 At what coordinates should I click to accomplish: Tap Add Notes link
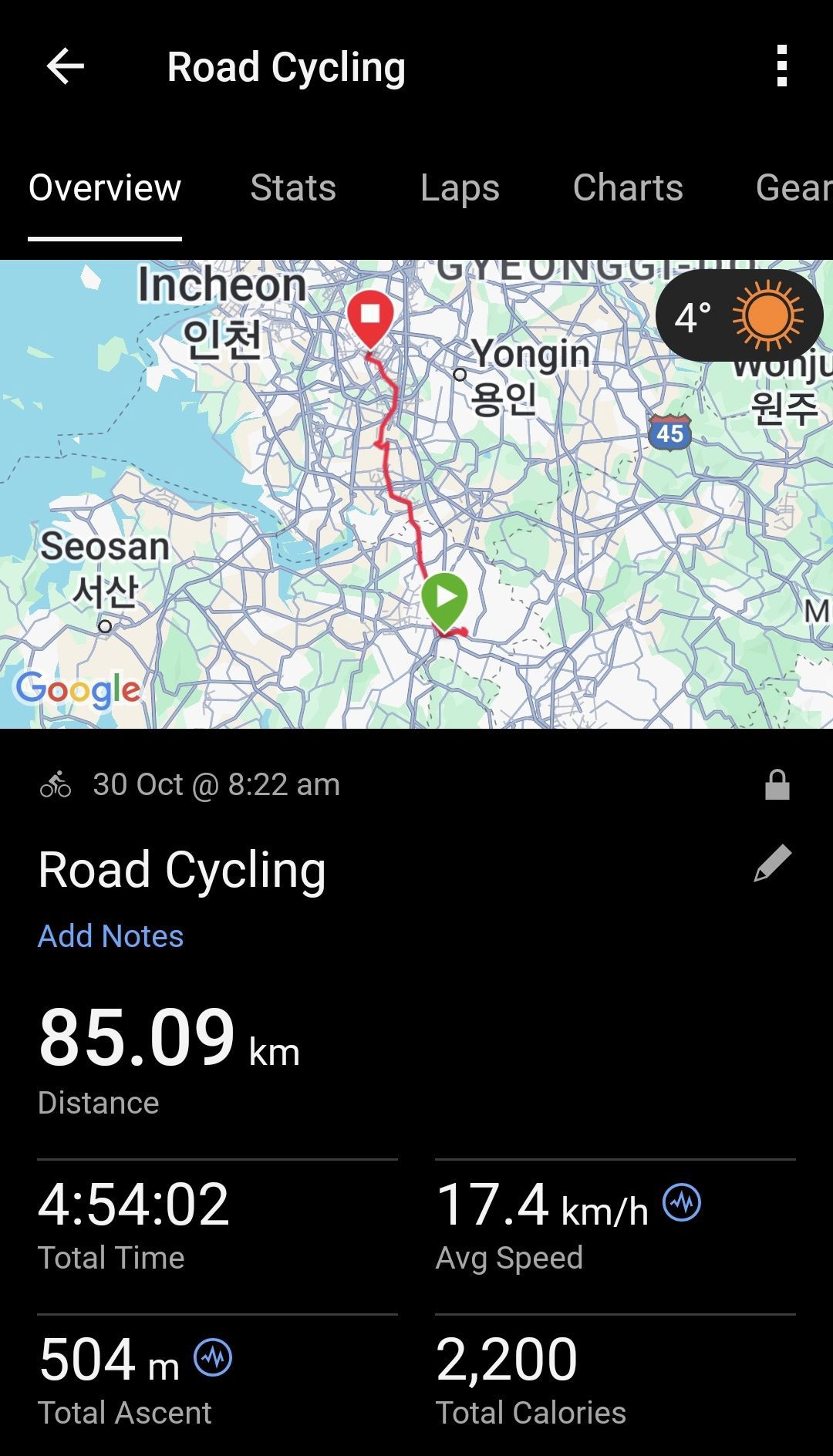coord(110,935)
